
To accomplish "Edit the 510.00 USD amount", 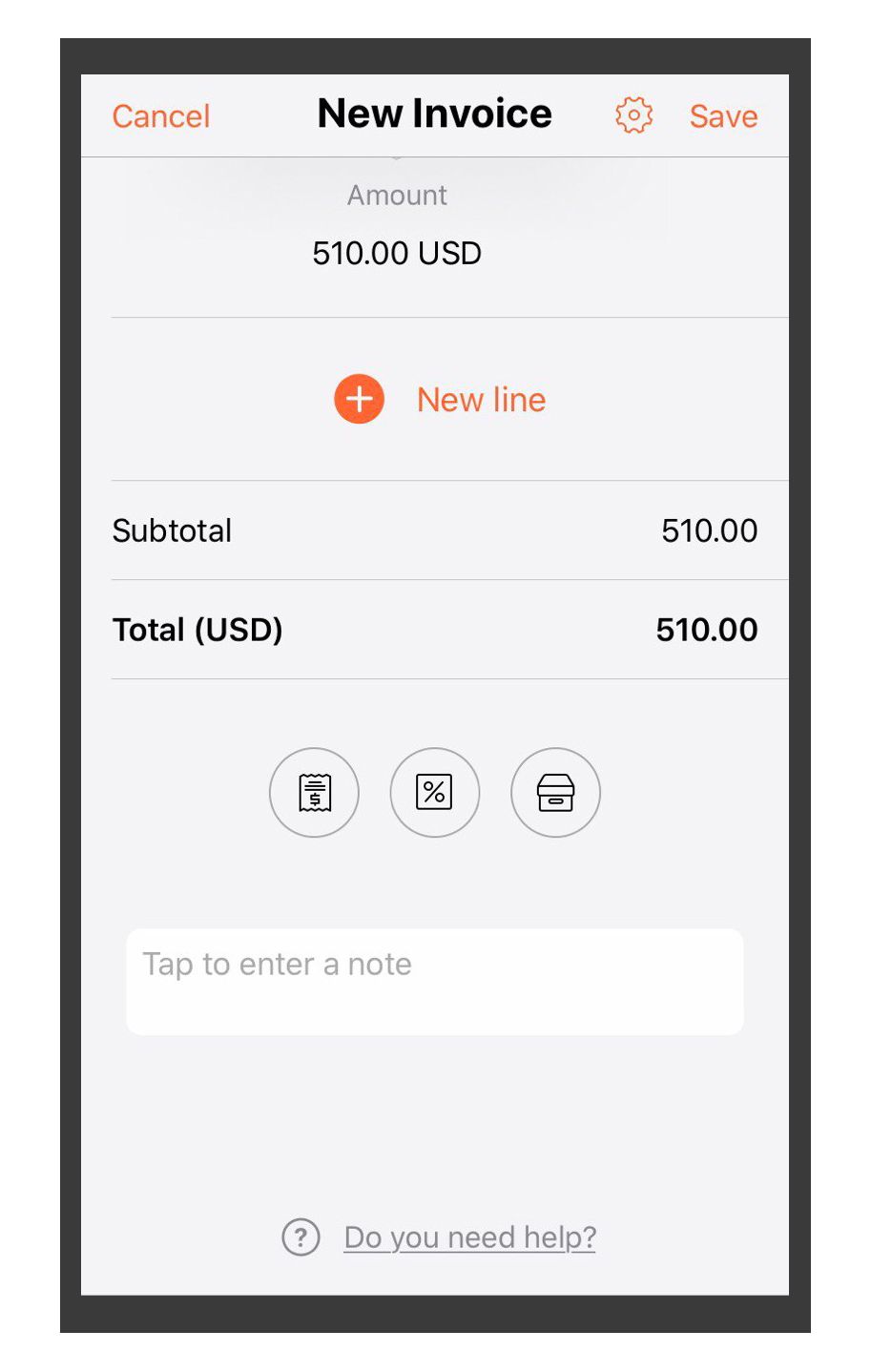I will (397, 254).
